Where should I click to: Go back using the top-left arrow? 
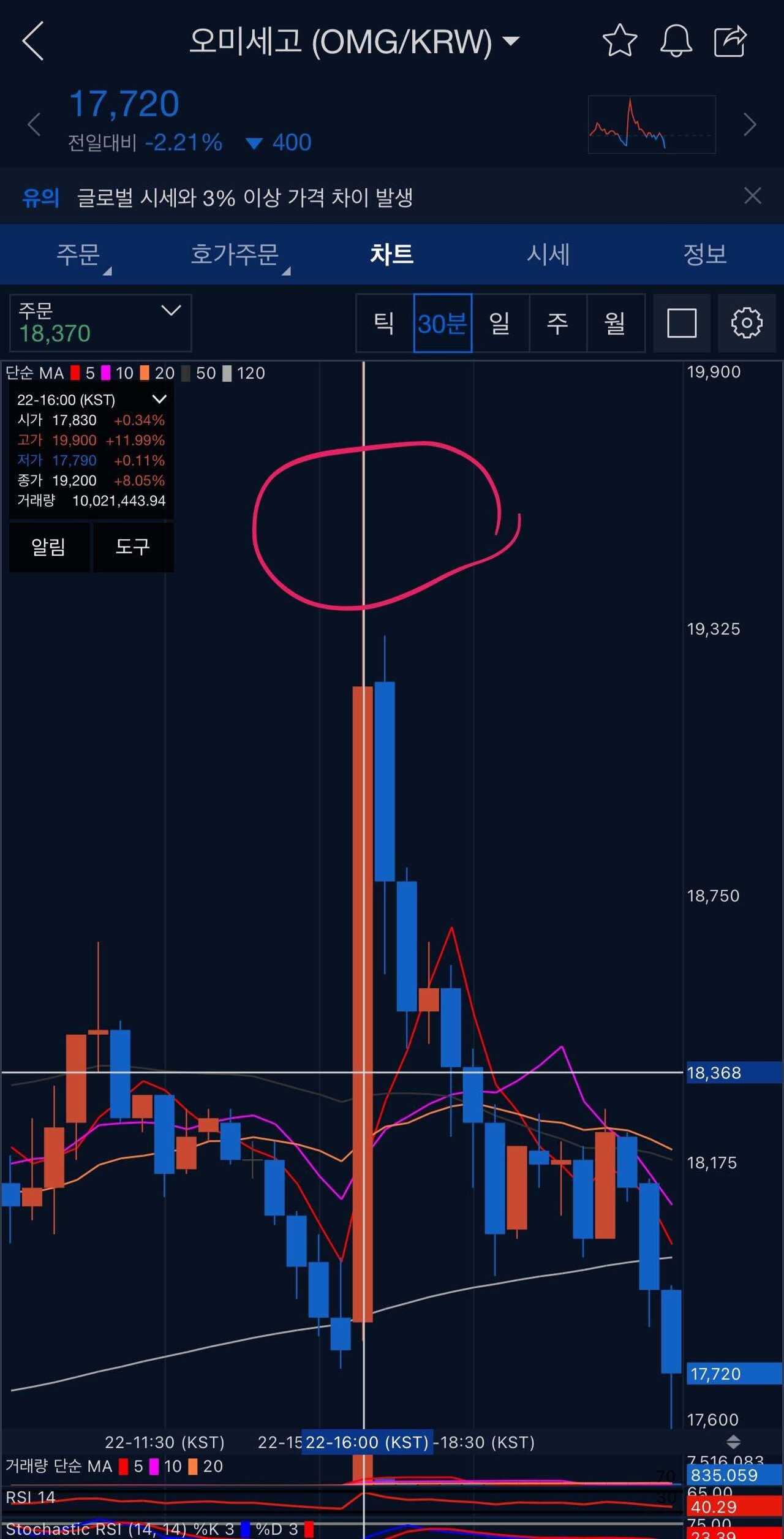33,41
